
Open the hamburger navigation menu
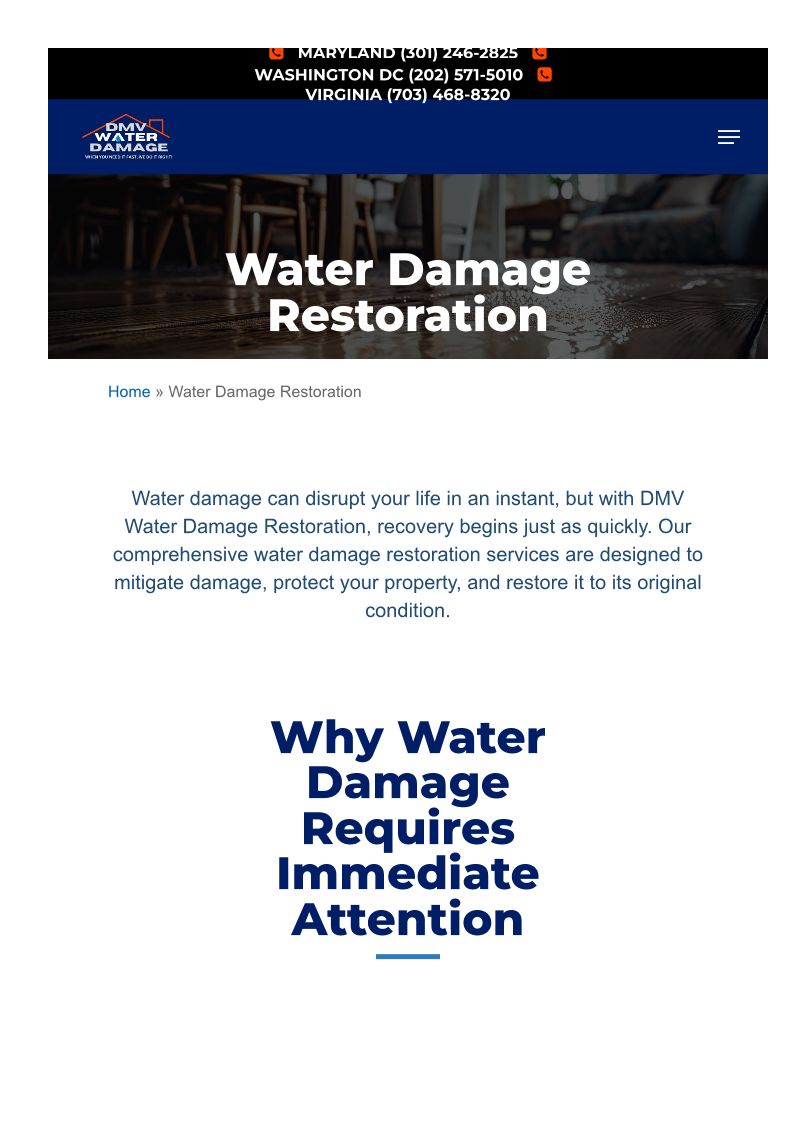[728, 137]
